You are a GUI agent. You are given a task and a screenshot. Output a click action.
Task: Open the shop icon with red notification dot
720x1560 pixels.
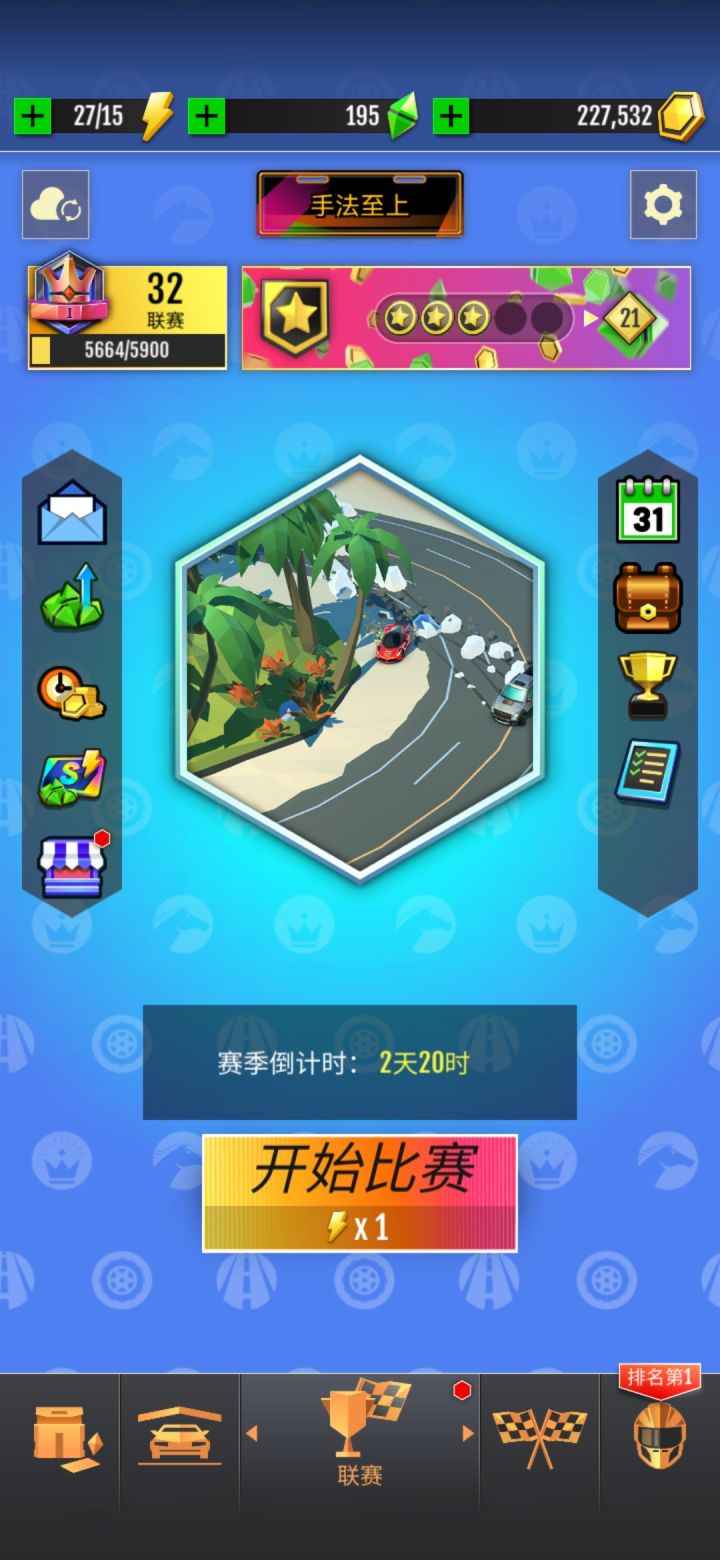tap(70, 862)
